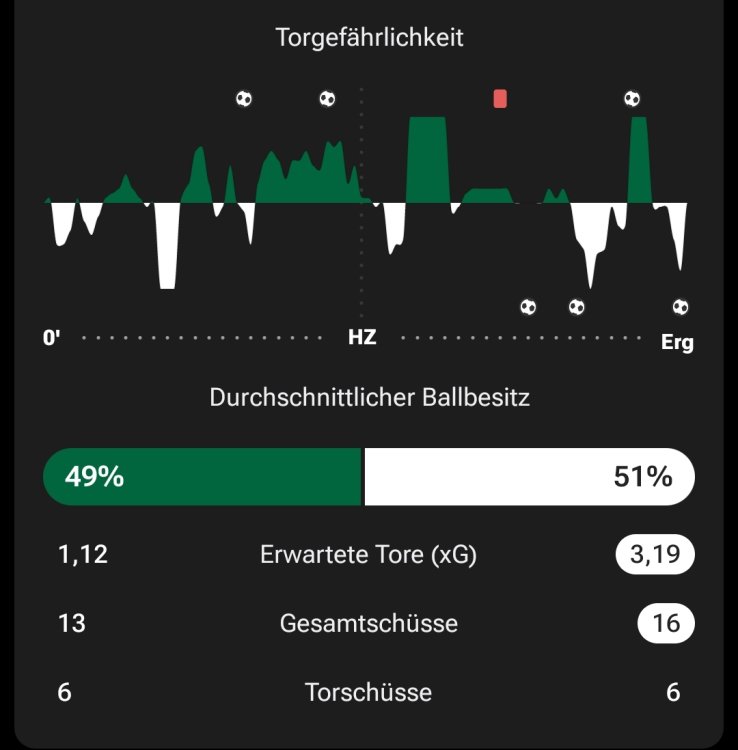This screenshot has width=738, height=750.
Task: Tap the 3,19 xG value pill
Action: click(655, 553)
